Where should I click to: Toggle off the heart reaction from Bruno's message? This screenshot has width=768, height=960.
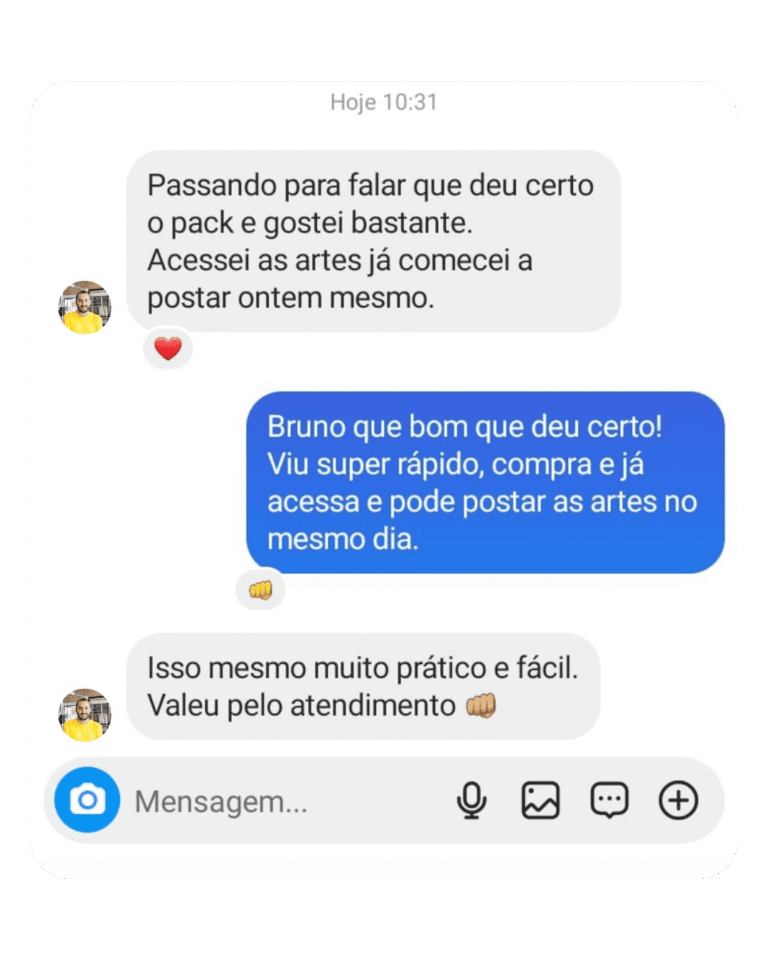[168, 349]
